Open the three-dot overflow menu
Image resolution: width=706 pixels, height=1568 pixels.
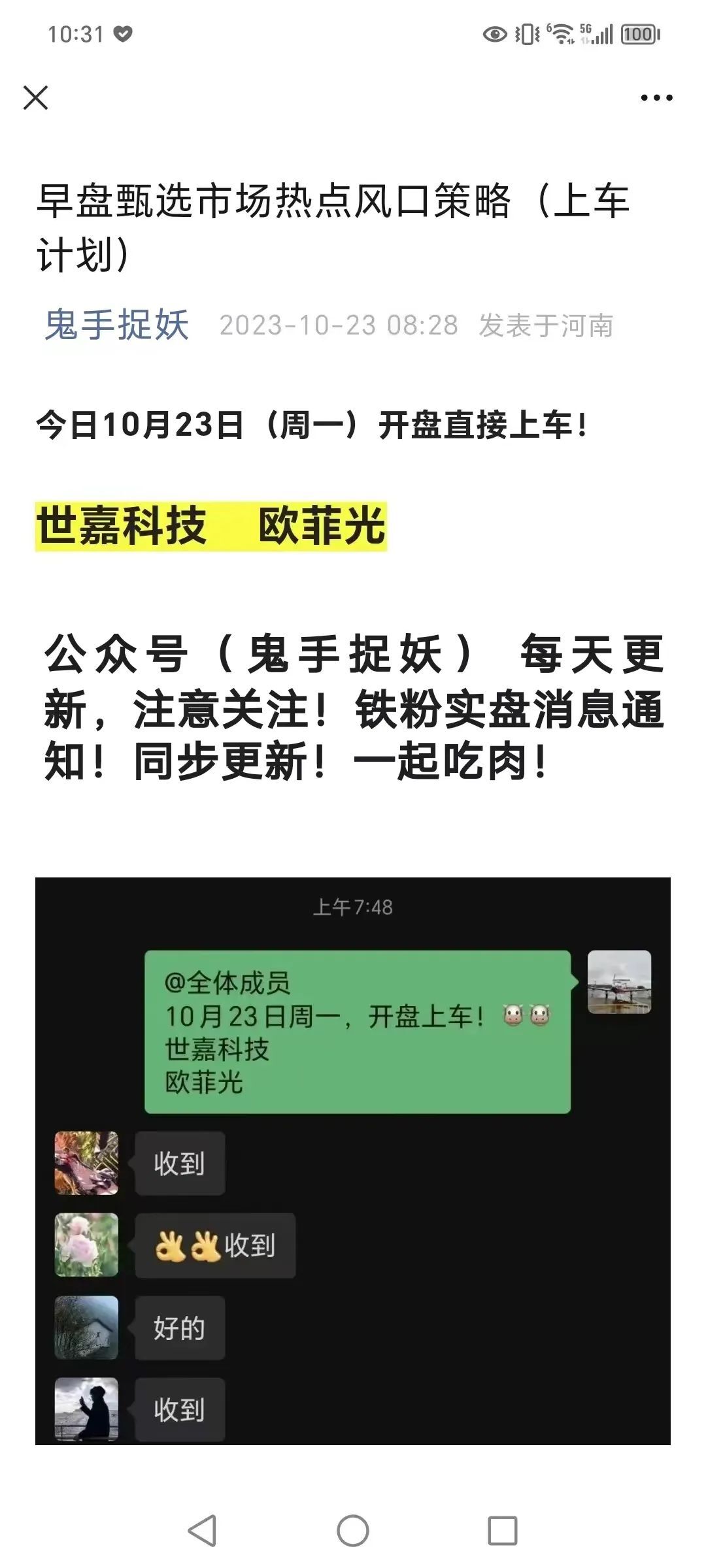tap(656, 98)
